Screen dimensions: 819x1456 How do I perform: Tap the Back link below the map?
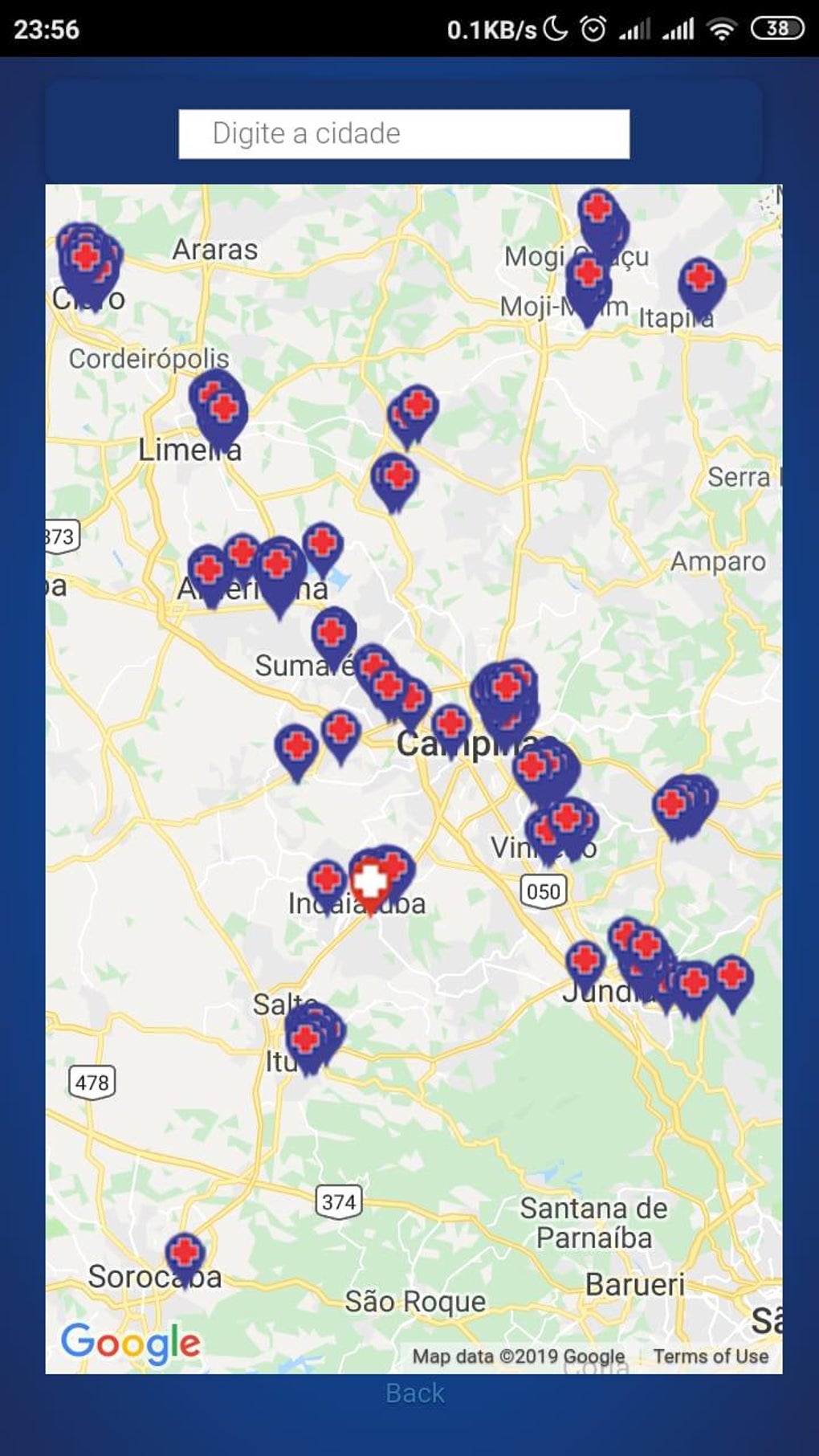click(414, 1393)
